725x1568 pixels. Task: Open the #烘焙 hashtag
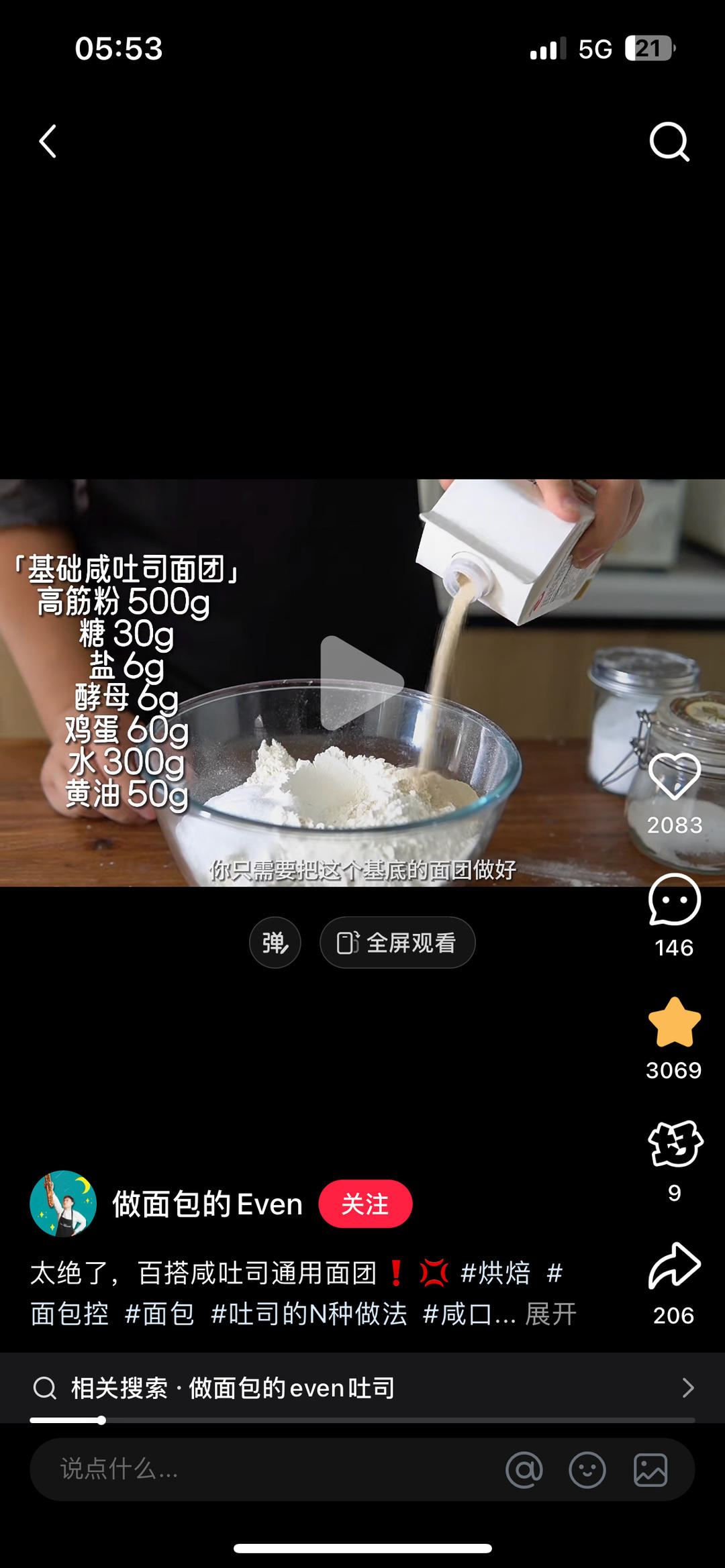tap(495, 1273)
